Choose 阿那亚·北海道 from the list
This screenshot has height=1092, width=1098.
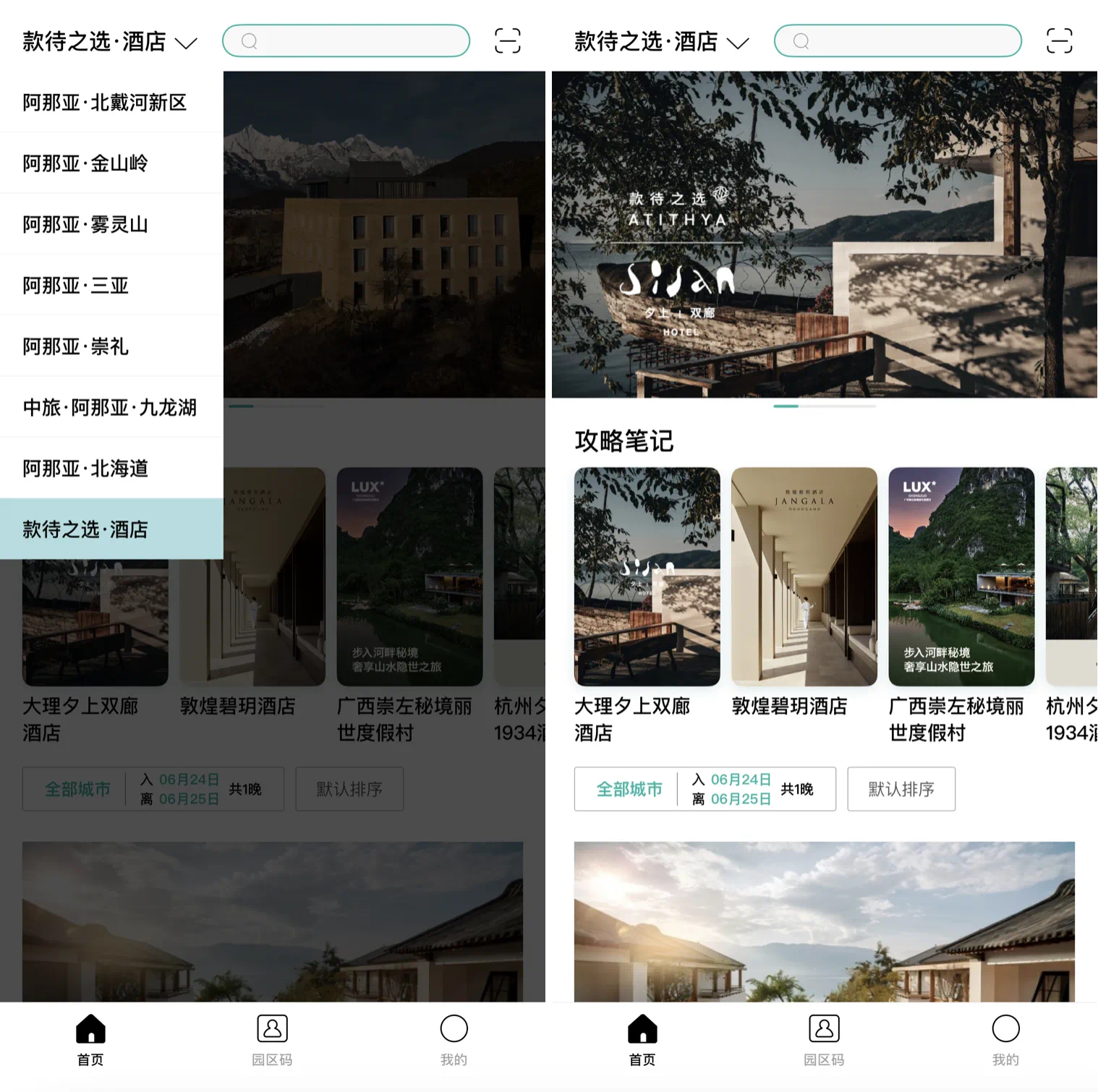pos(85,469)
